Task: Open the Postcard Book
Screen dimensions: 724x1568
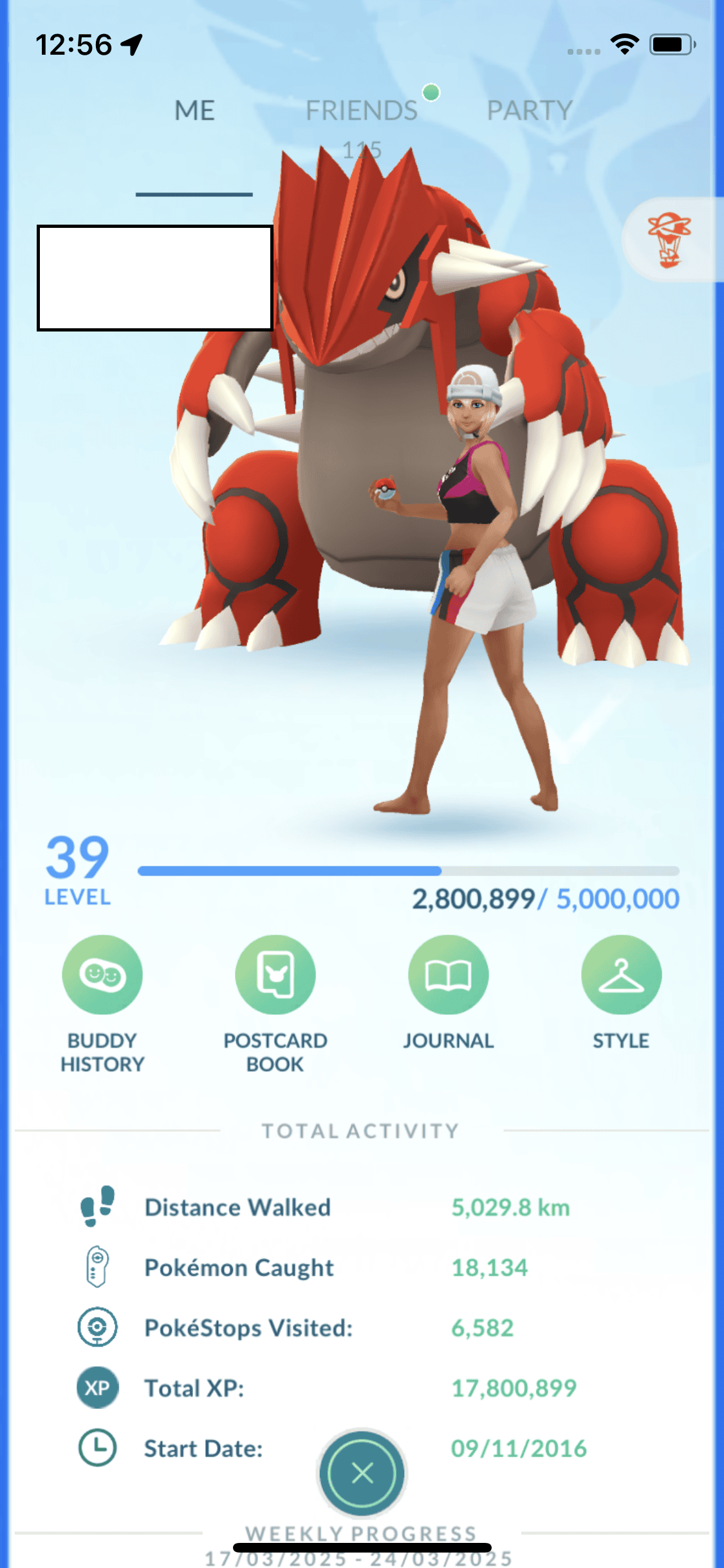Action: coord(275,975)
